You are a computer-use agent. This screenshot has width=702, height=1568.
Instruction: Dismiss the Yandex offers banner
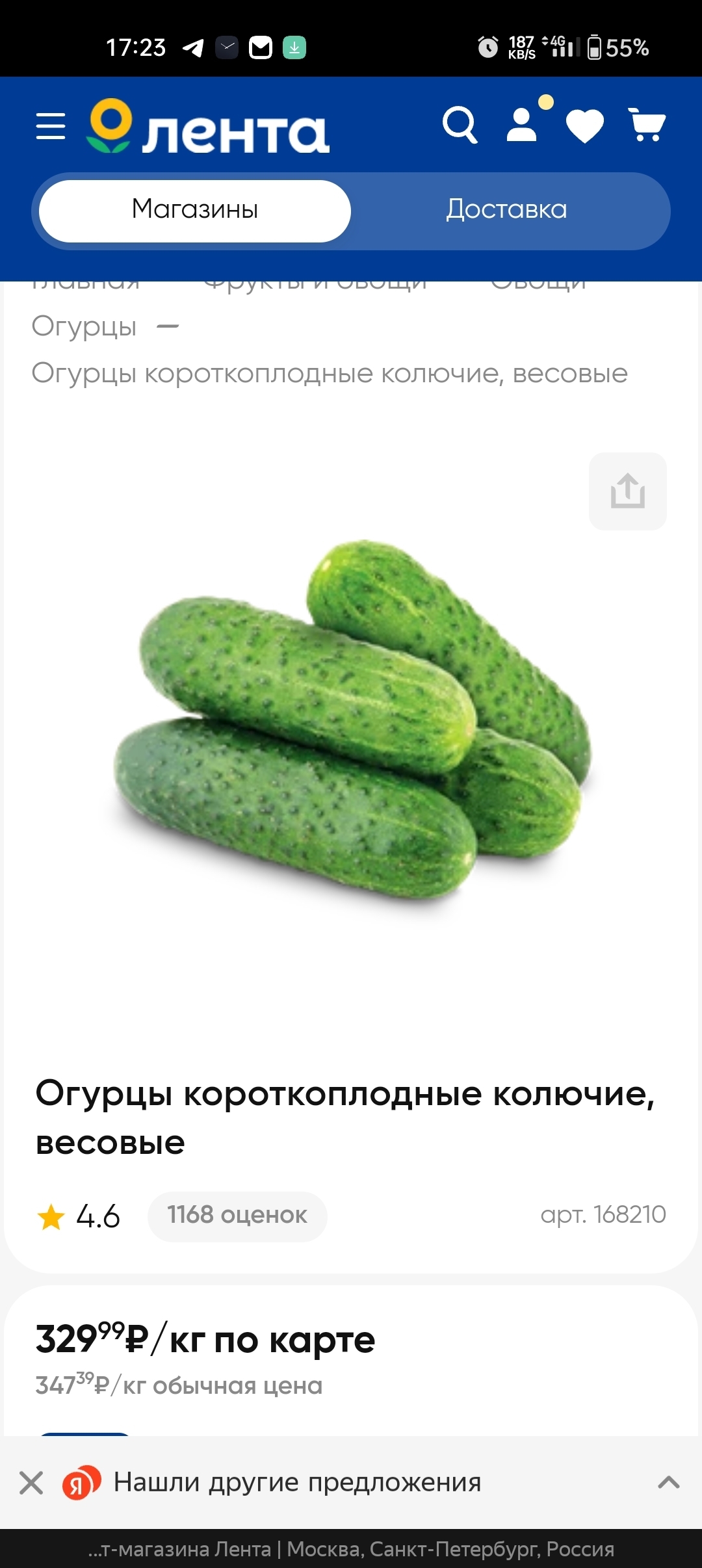pyautogui.click(x=31, y=1483)
